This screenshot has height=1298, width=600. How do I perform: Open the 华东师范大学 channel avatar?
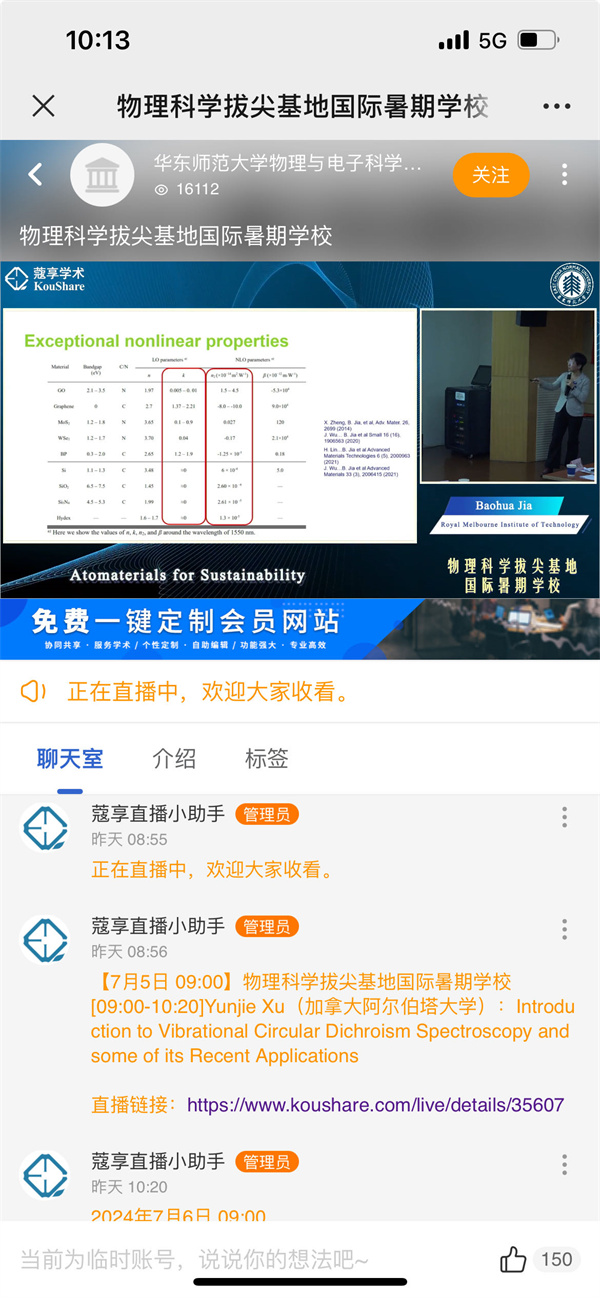(101, 175)
